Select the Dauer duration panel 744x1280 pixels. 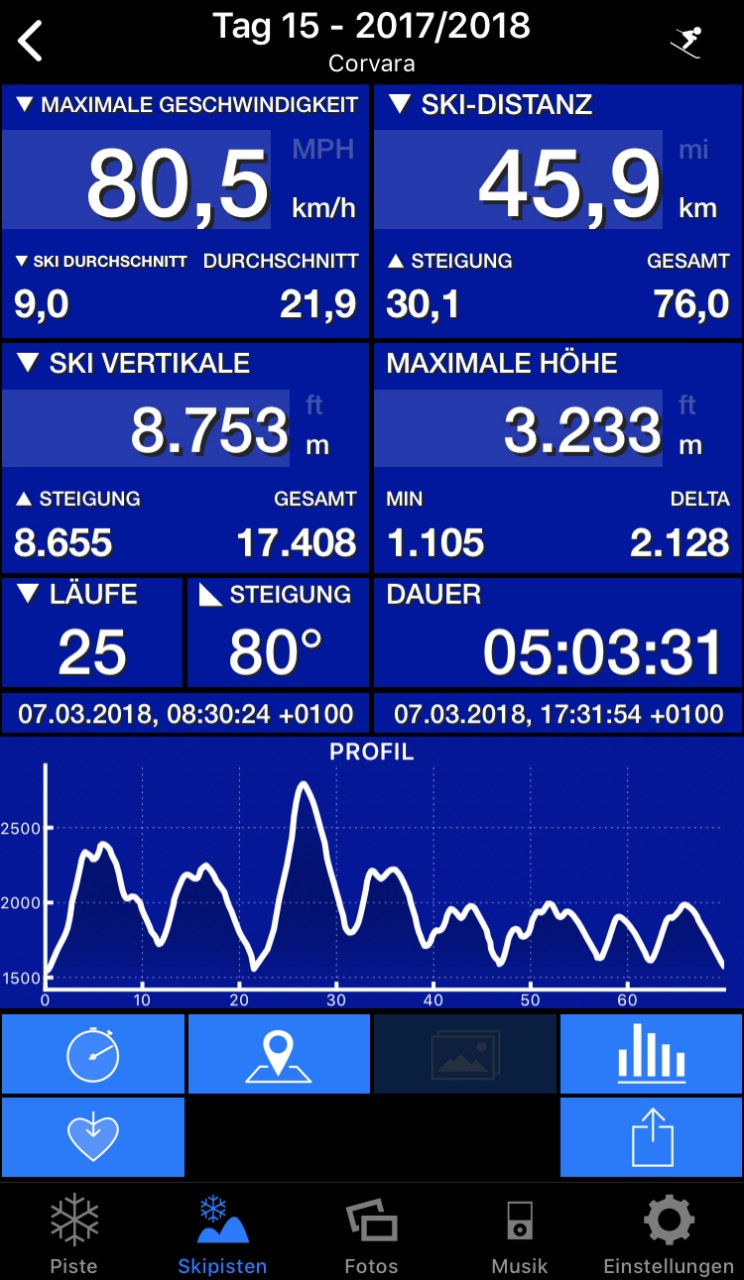[x=558, y=632]
